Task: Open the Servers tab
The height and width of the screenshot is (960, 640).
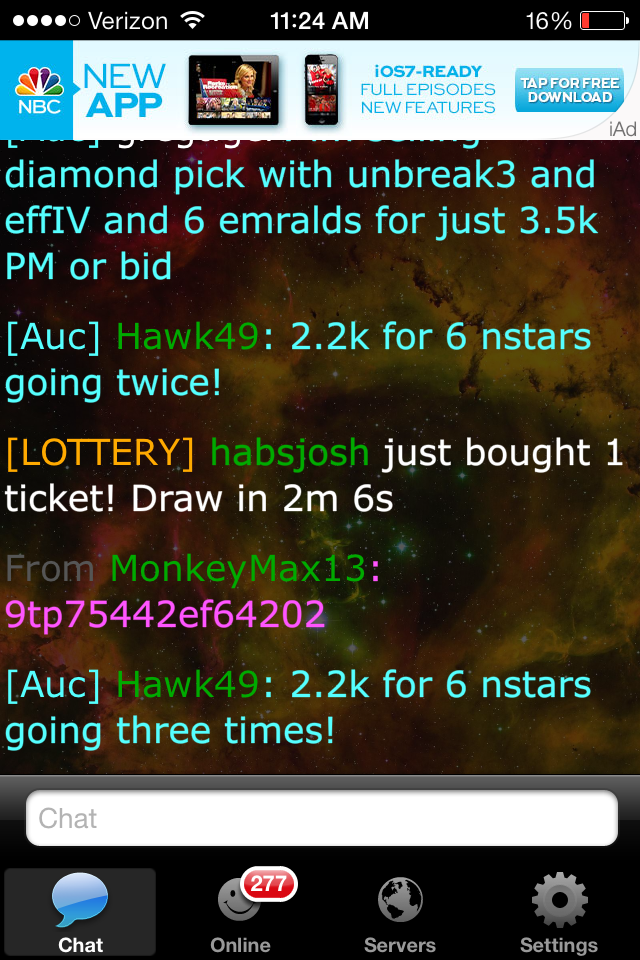Action: (x=400, y=912)
